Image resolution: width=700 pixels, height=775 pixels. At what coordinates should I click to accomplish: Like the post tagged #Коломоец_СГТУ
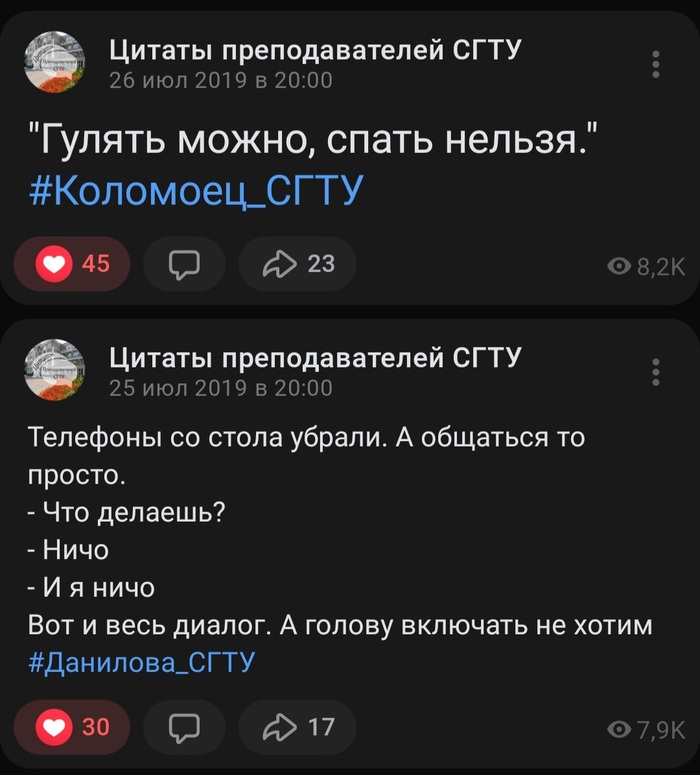click(71, 264)
